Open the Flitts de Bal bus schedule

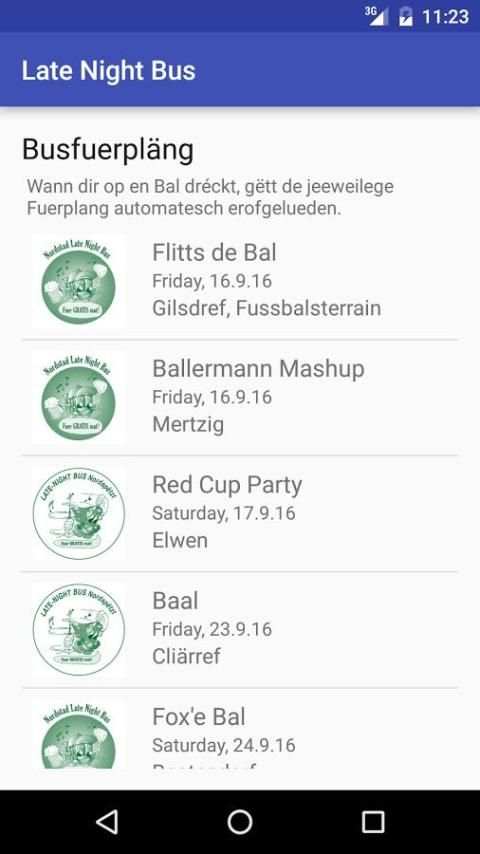[x=240, y=281]
